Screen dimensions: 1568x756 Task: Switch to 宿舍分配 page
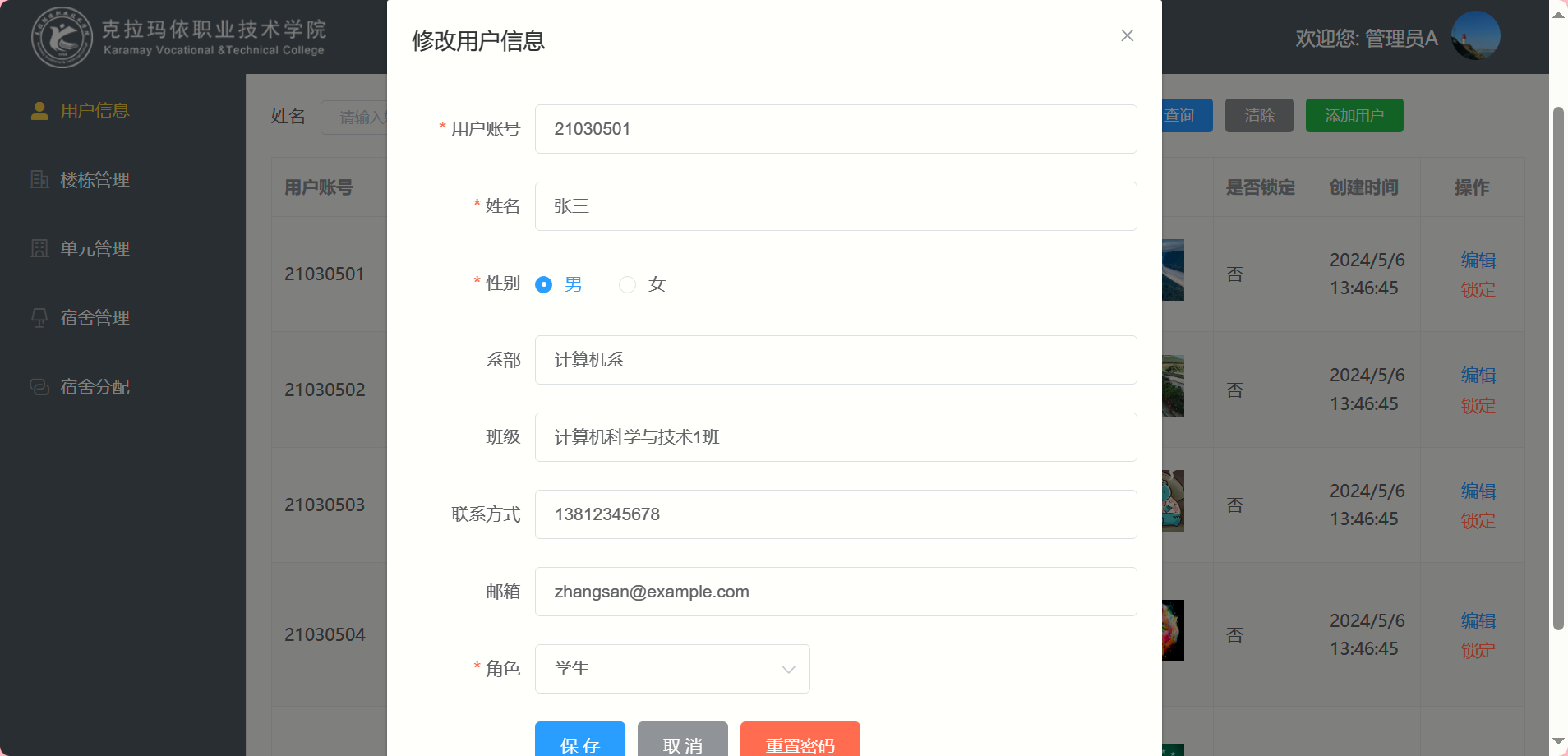click(x=95, y=387)
